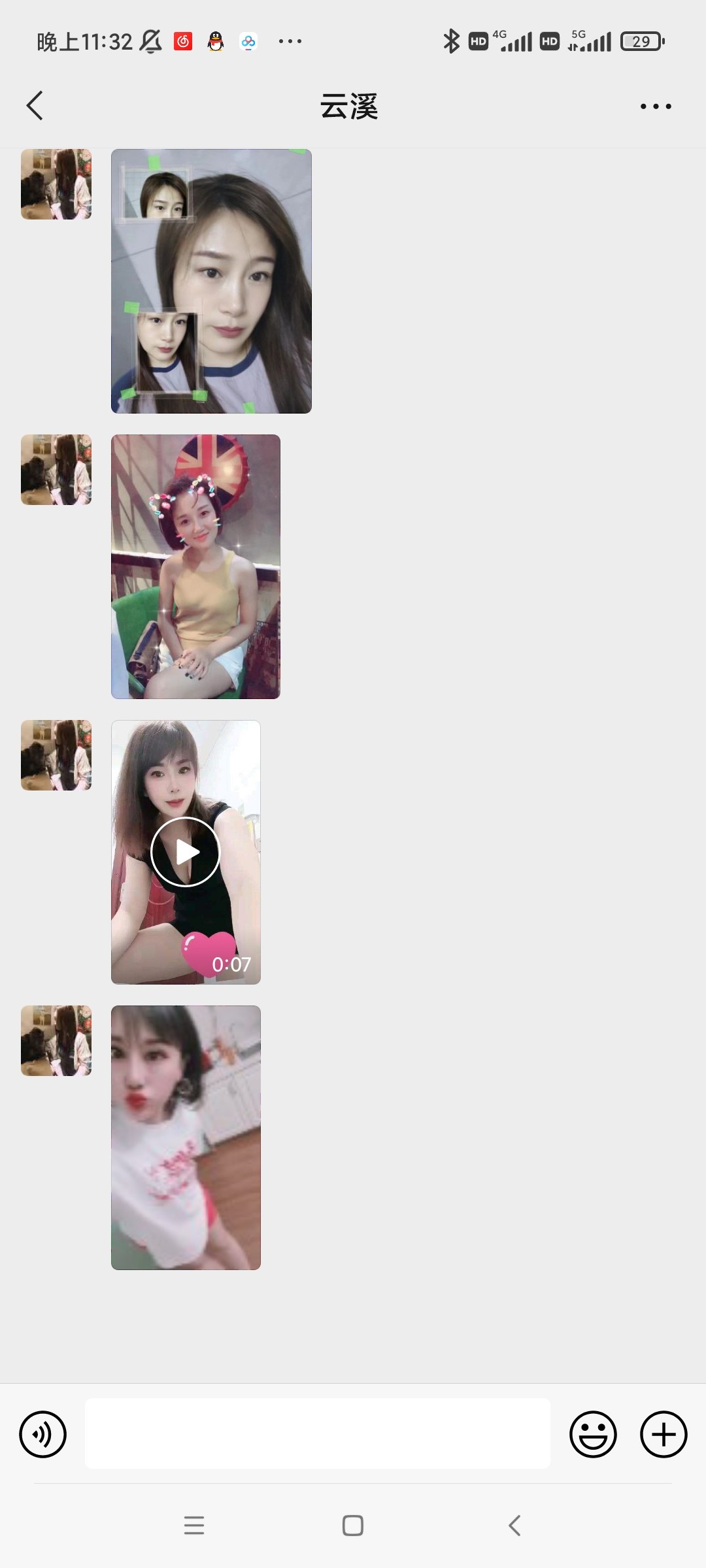Tap 云溪's avatar next to first photo
This screenshot has width=706, height=1568.
point(56,184)
